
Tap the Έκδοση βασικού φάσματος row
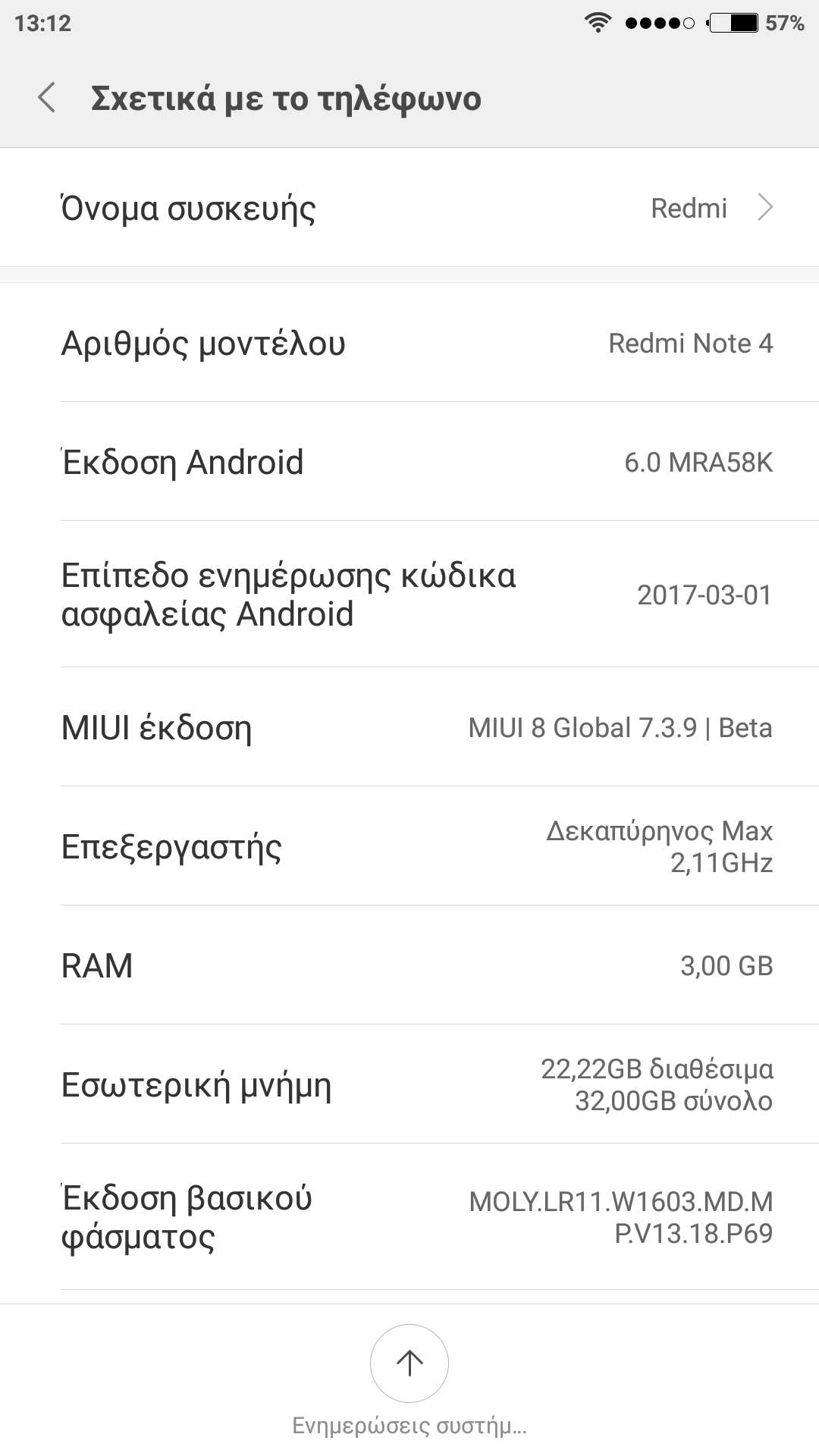coord(409,1217)
